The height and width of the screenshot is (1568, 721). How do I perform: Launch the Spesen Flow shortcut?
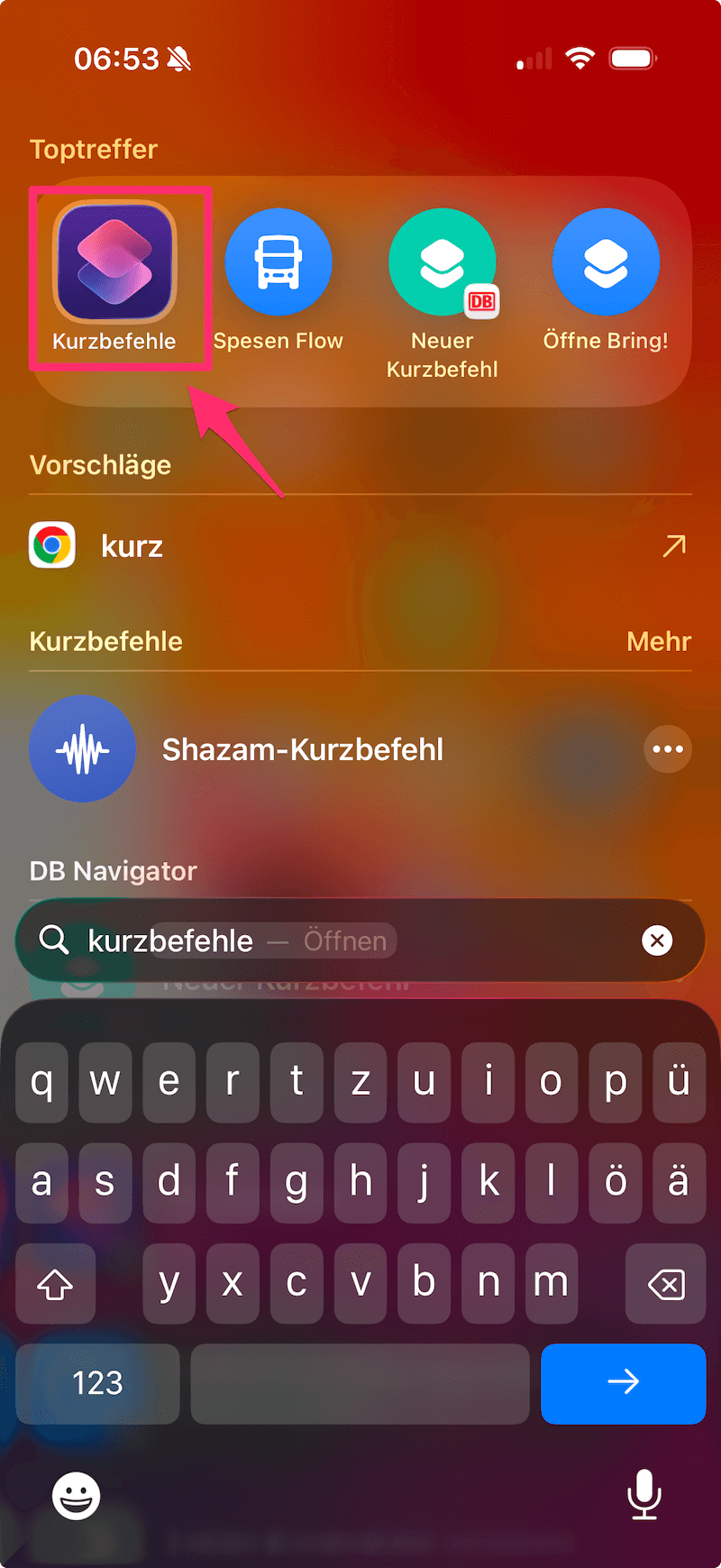click(278, 261)
